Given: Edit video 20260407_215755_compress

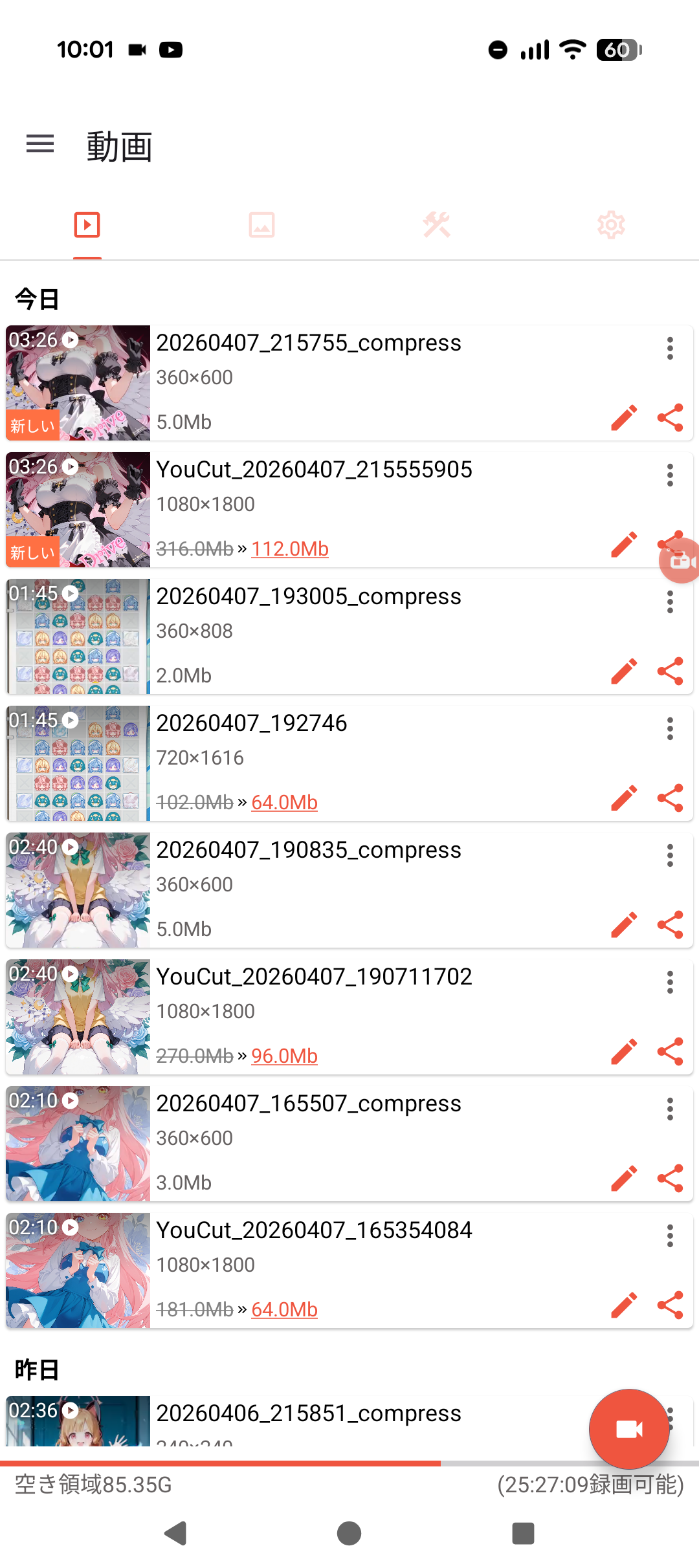Looking at the screenshot, I should pyautogui.click(x=624, y=418).
